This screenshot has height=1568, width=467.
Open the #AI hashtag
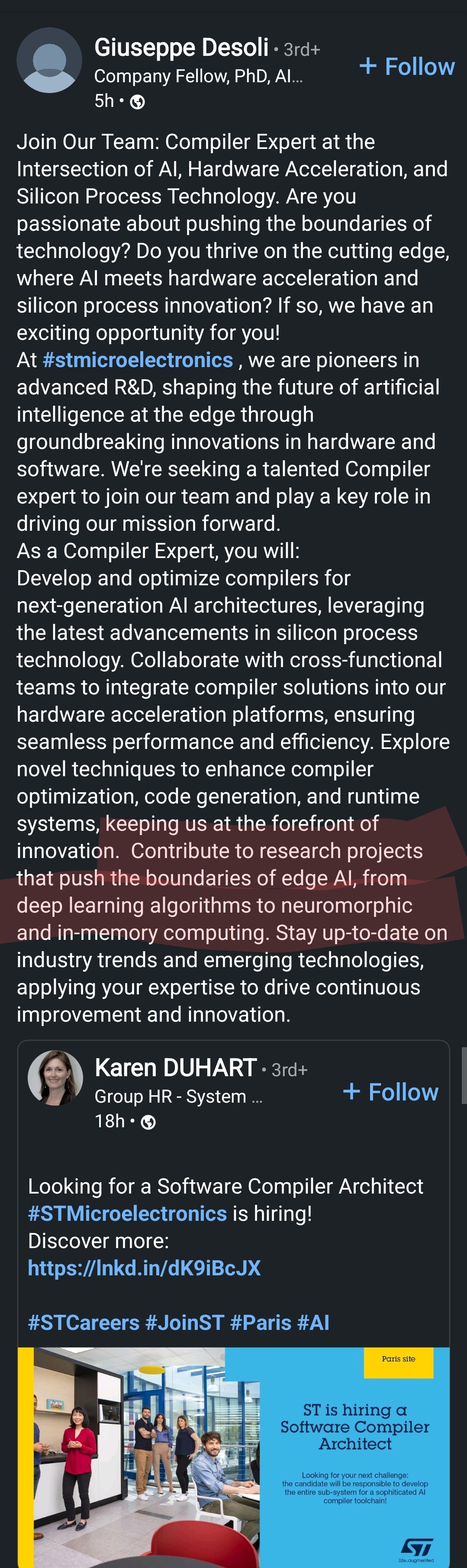click(313, 1322)
